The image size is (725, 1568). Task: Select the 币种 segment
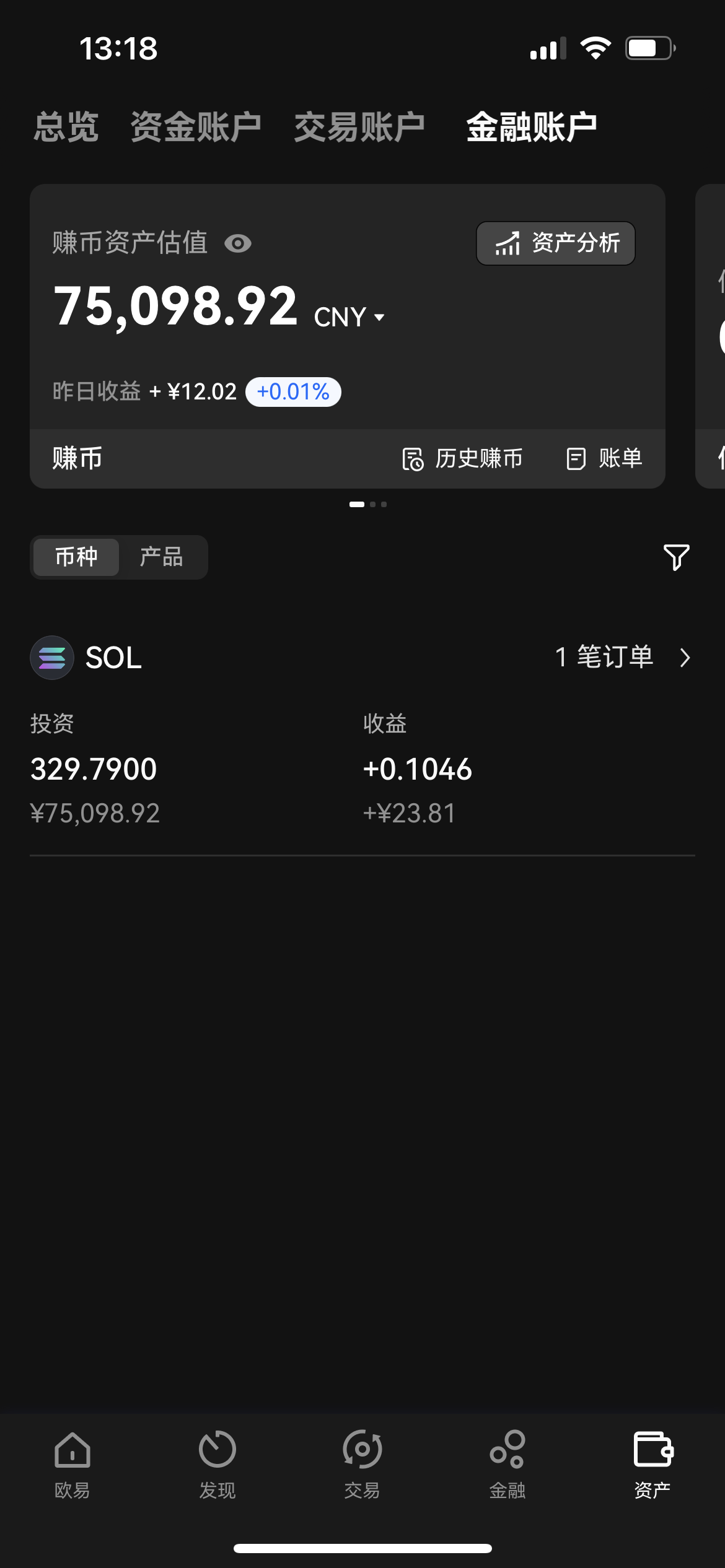pos(76,557)
